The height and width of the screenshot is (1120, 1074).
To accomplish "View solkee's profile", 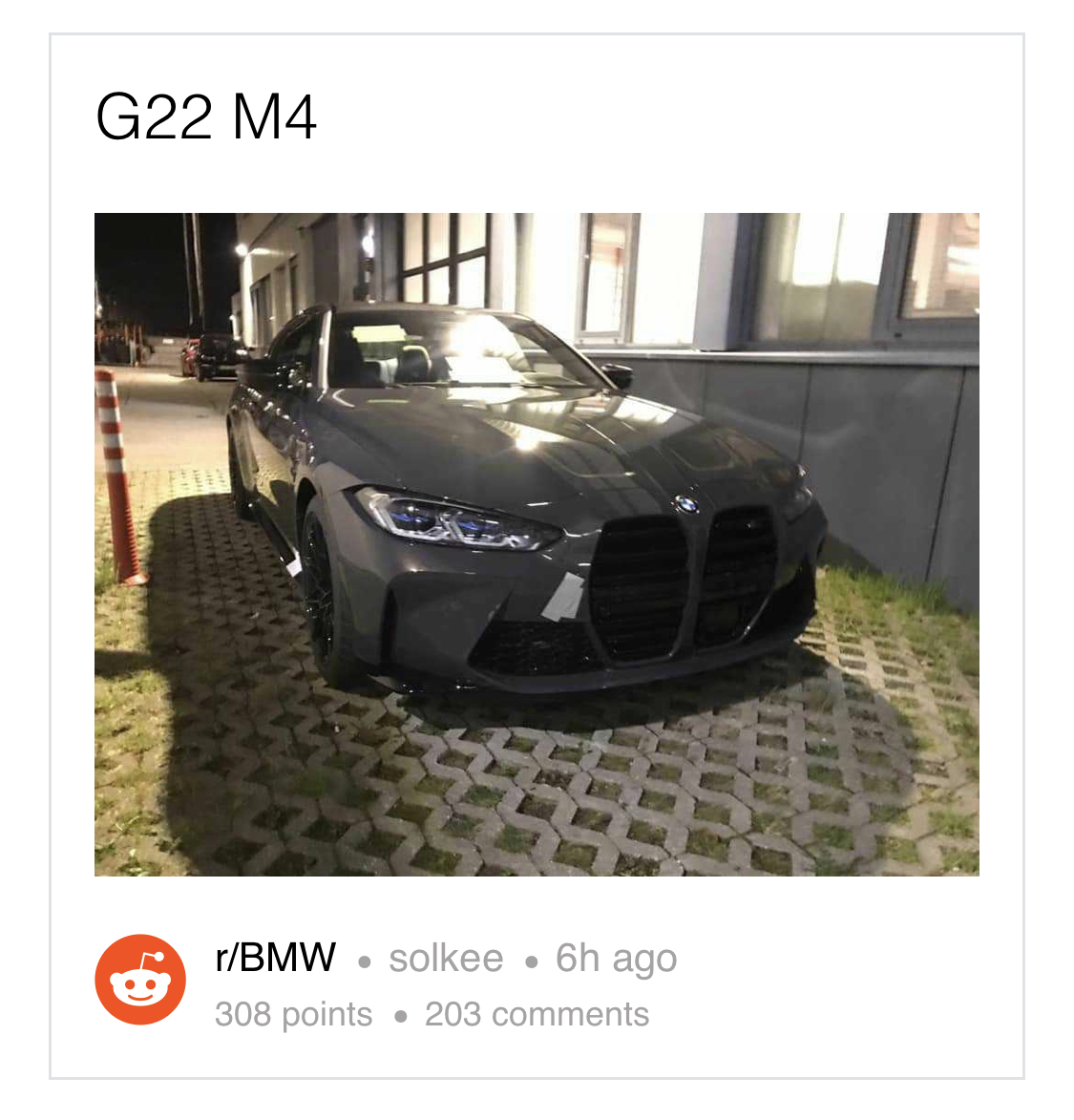I will click(x=446, y=958).
